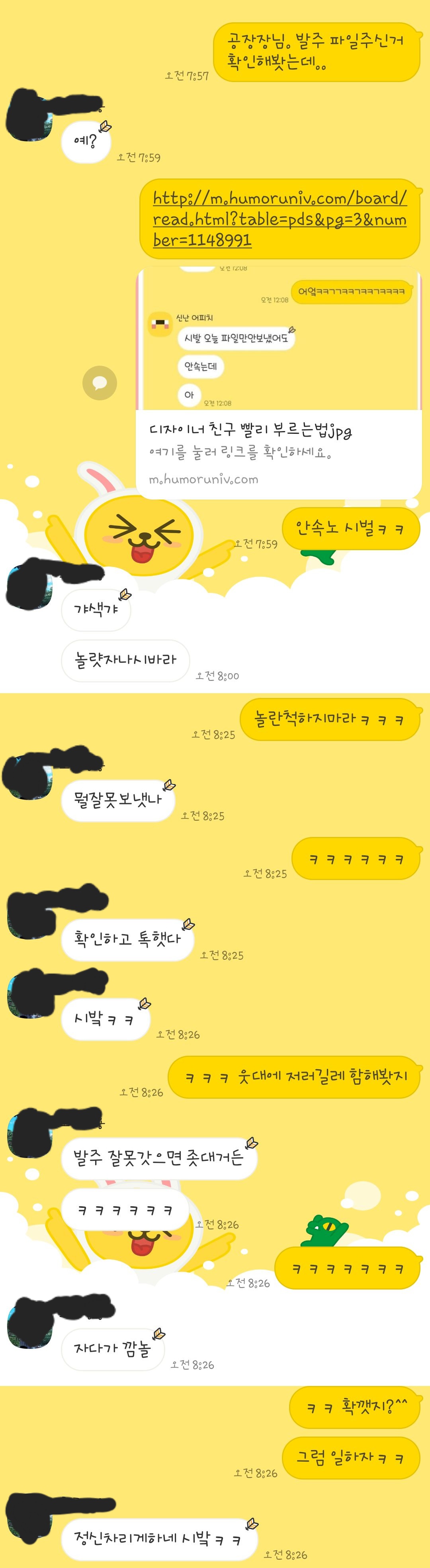Open the m.humoruniv.com board URL link

[280, 219]
